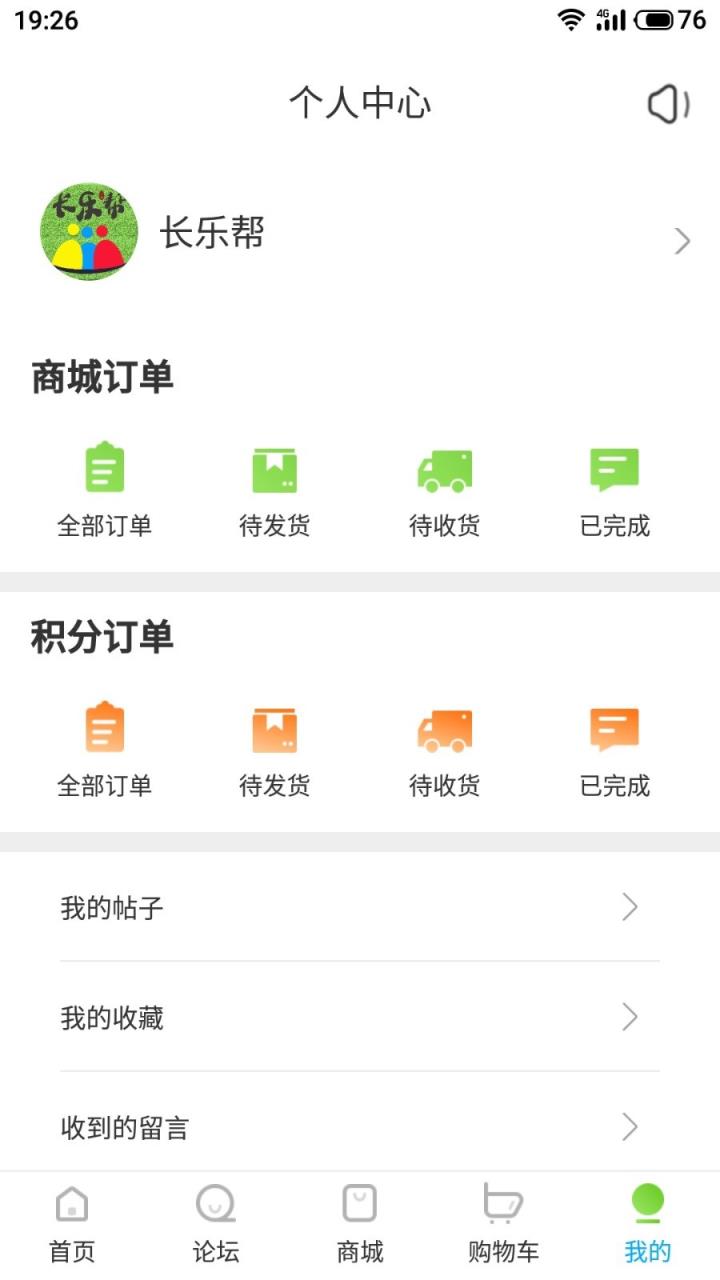The image size is (720, 1280).
Task: Open 我的帖子 via its chevron arrow
Action: (630, 907)
